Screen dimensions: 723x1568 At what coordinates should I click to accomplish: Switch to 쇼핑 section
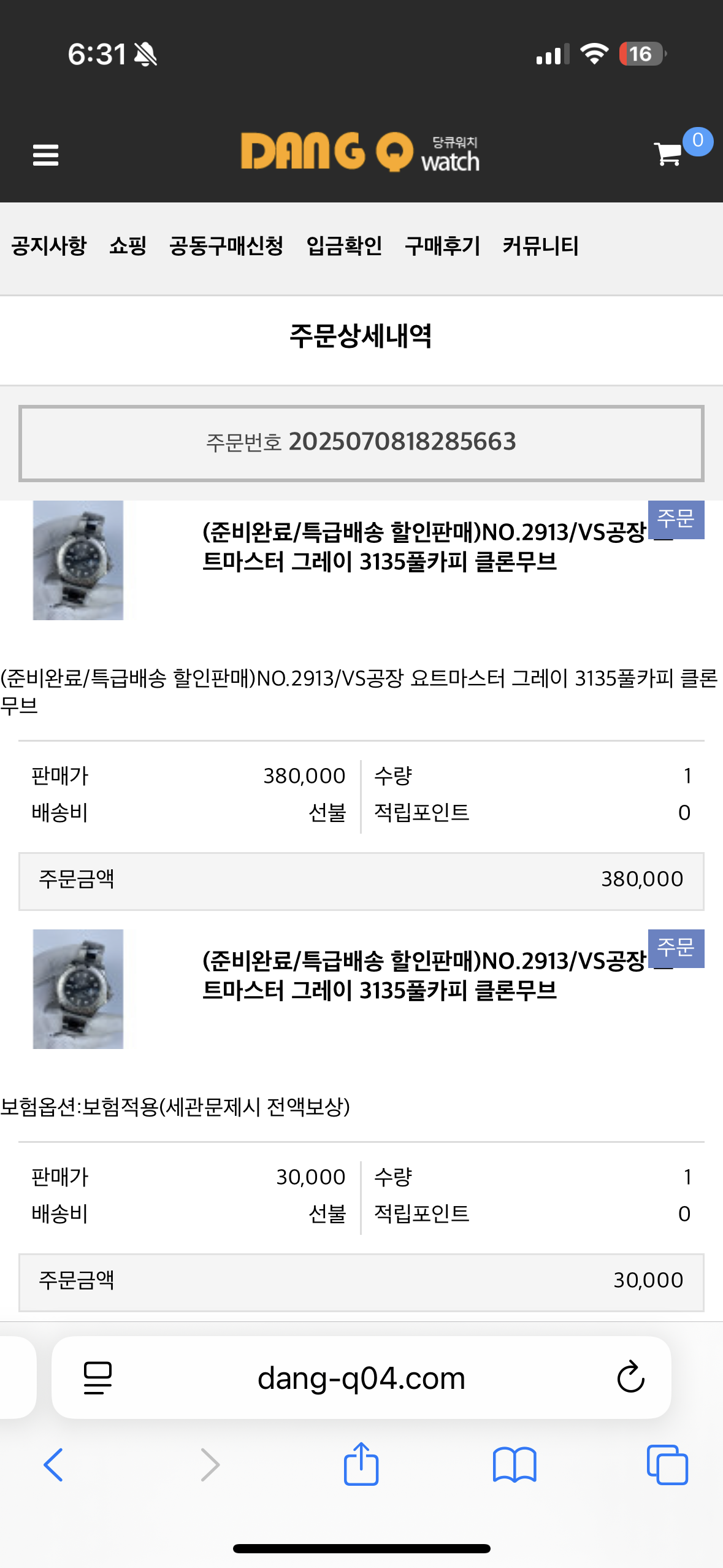(128, 246)
